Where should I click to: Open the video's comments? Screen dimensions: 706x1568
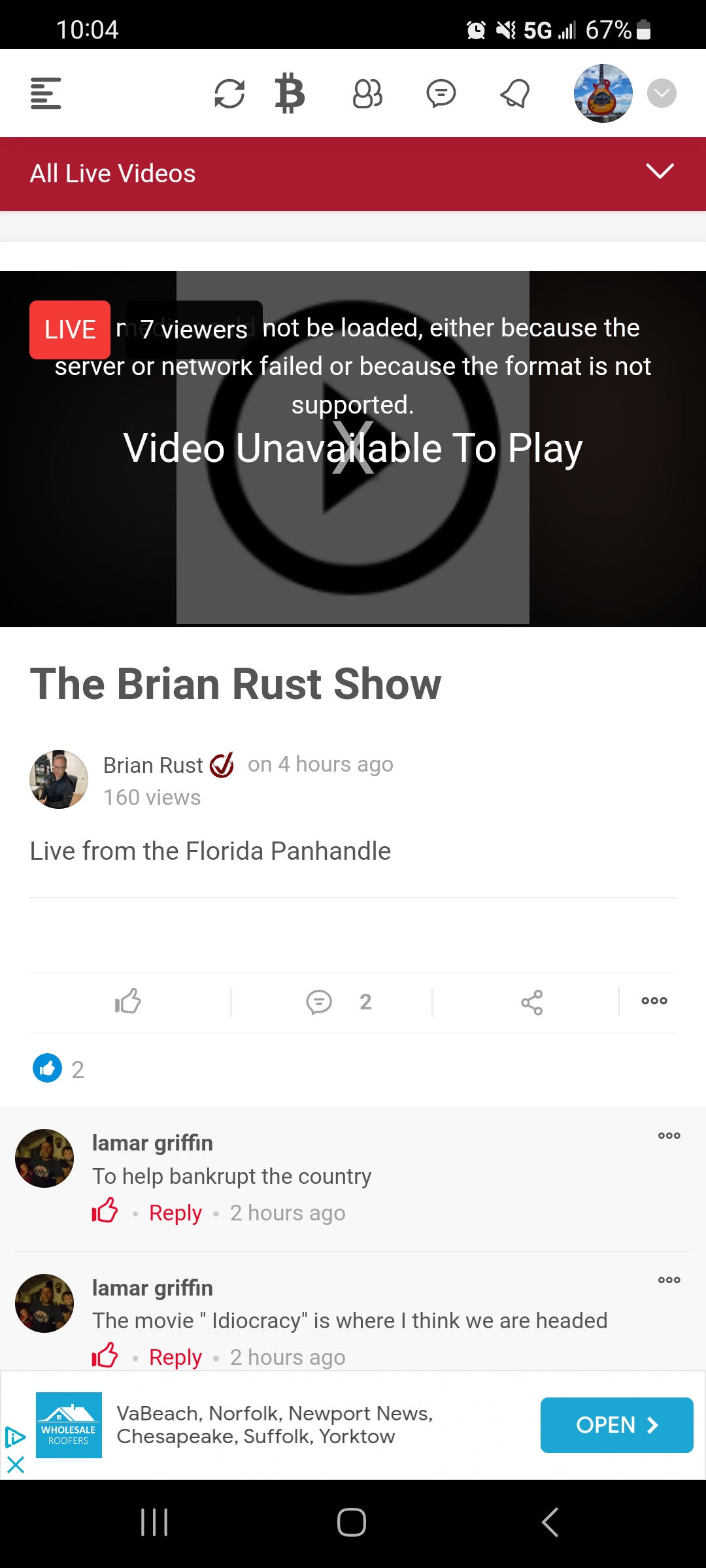tap(320, 1002)
